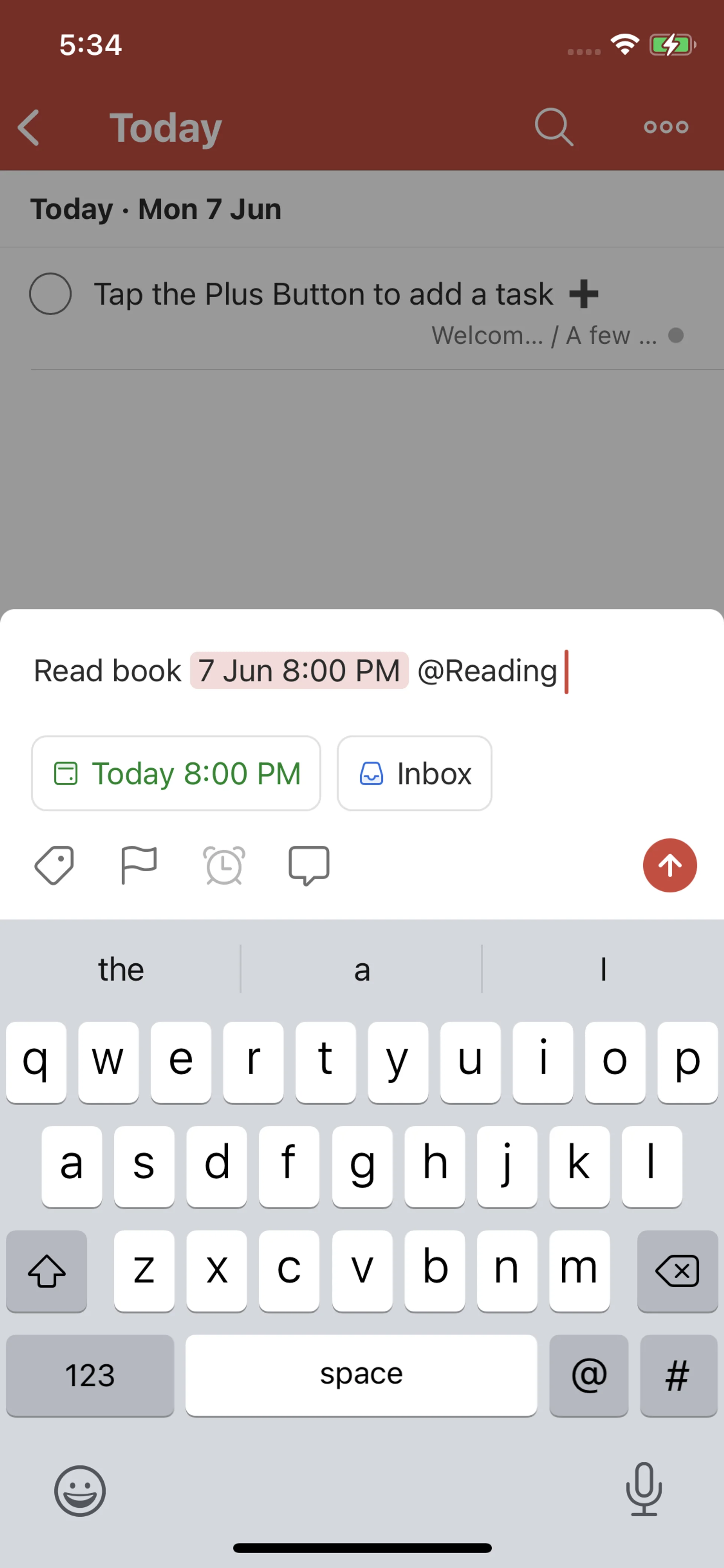Add a reminder with the alarm clock icon
724x1568 pixels.
(x=224, y=865)
